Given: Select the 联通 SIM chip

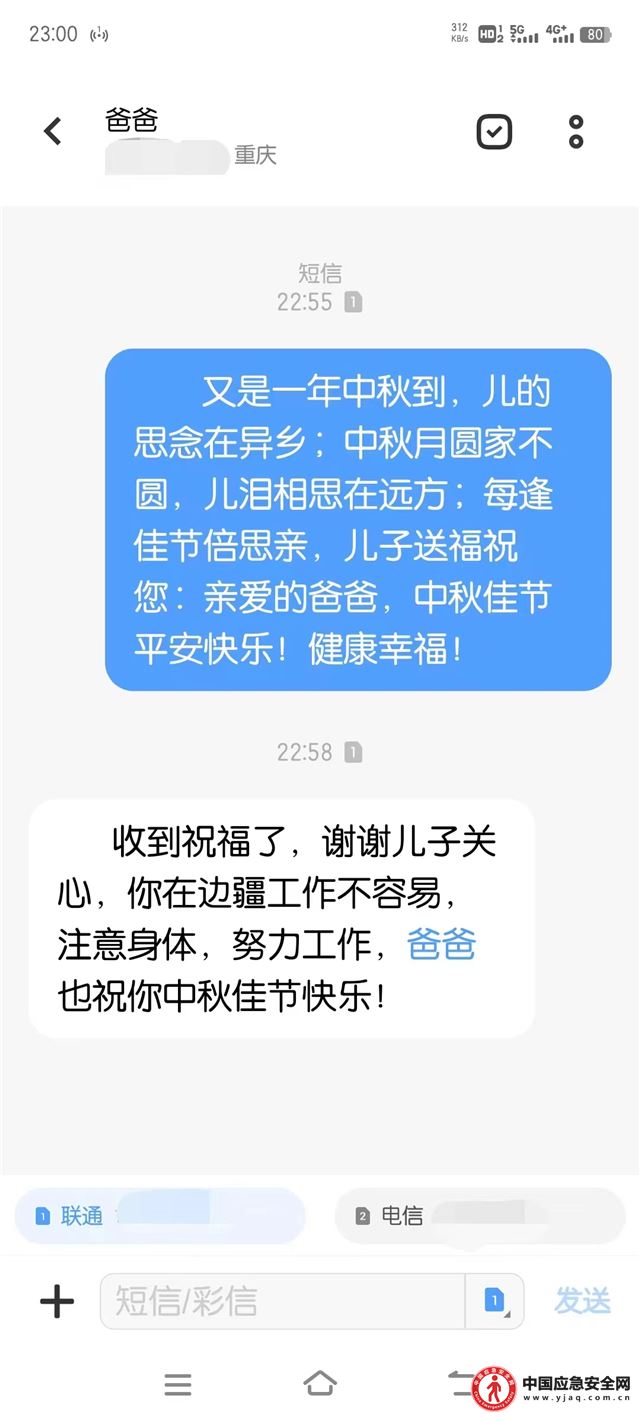Looking at the screenshot, I should 160,1215.
